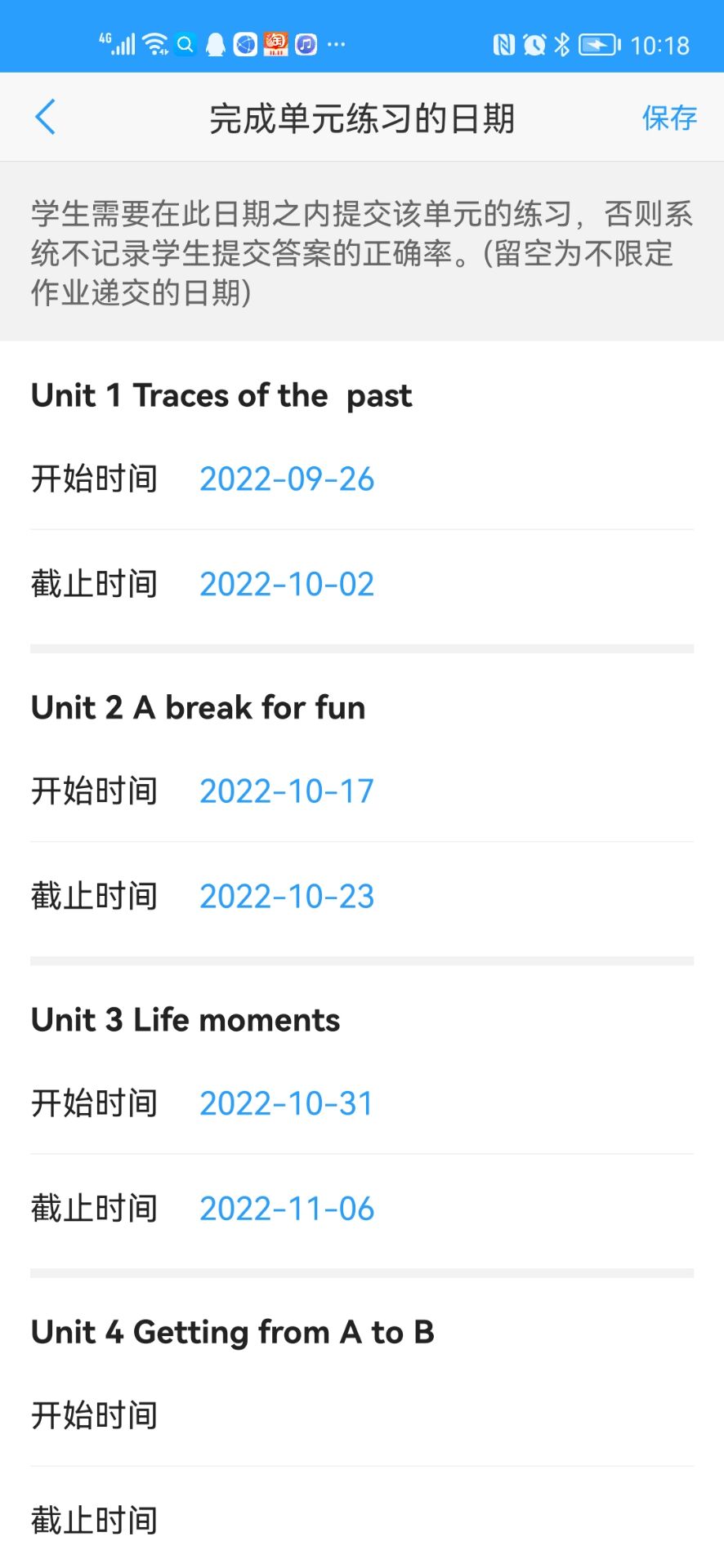Edit Unit 2 deadline 2022-10-23

(286, 897)
